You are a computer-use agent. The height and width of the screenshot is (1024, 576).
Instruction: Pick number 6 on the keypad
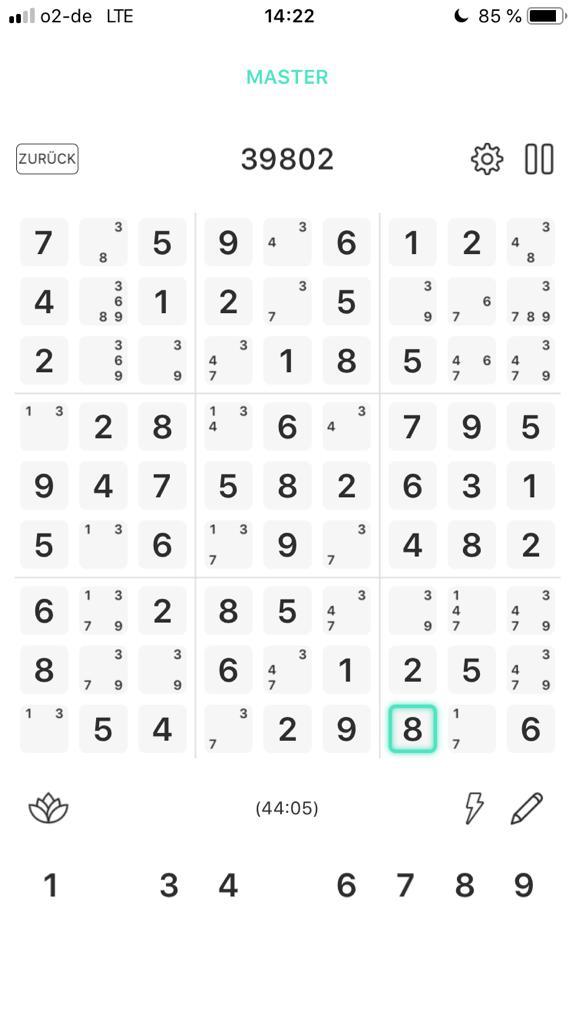(346, 886)
